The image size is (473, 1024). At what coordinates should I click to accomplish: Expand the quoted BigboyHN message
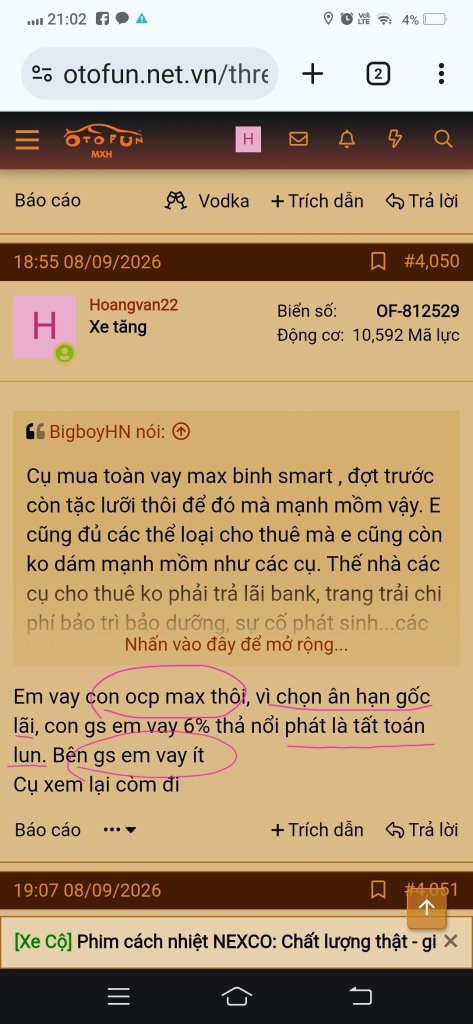tap(236, 645)
